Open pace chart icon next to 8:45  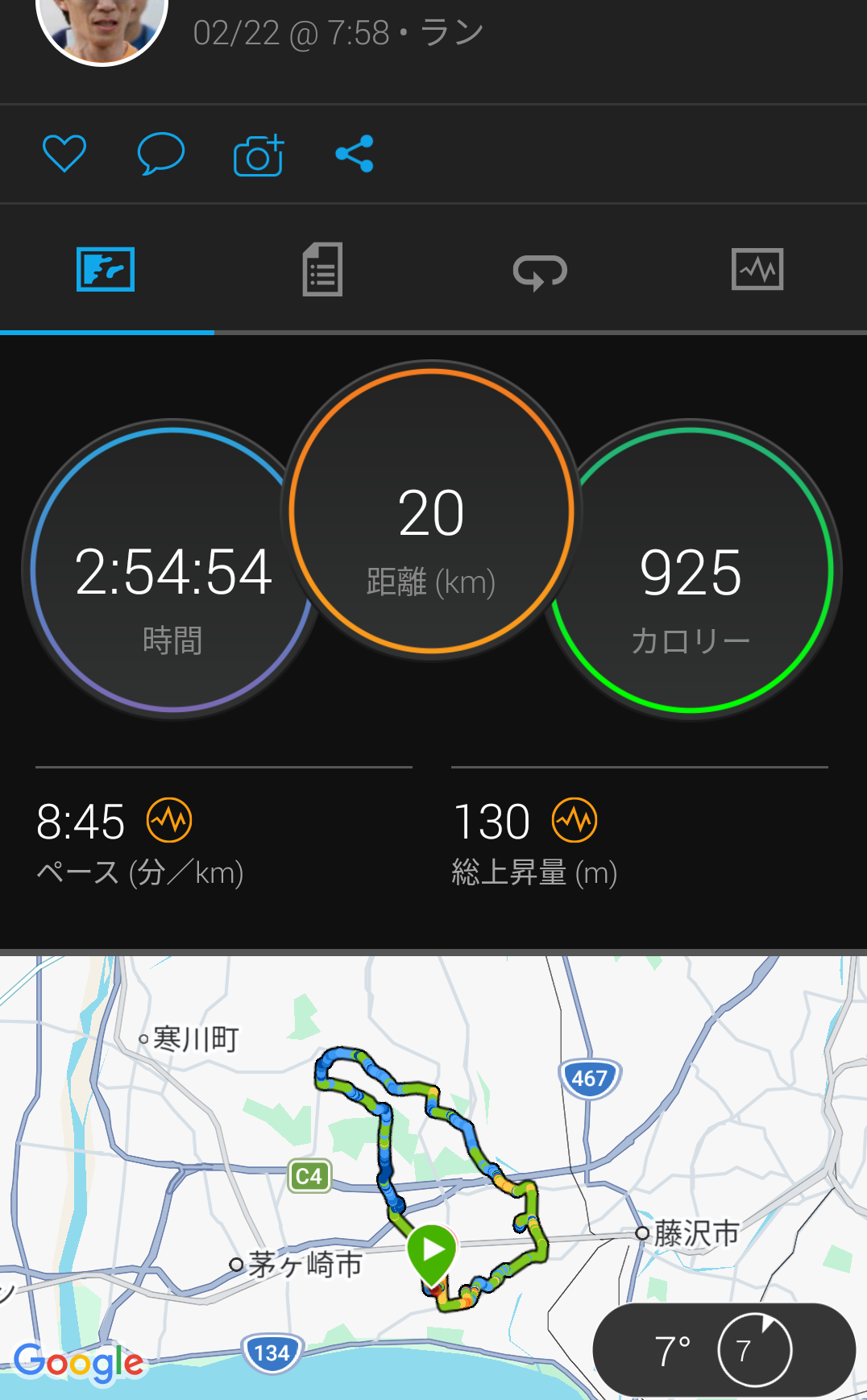(169, 820)
